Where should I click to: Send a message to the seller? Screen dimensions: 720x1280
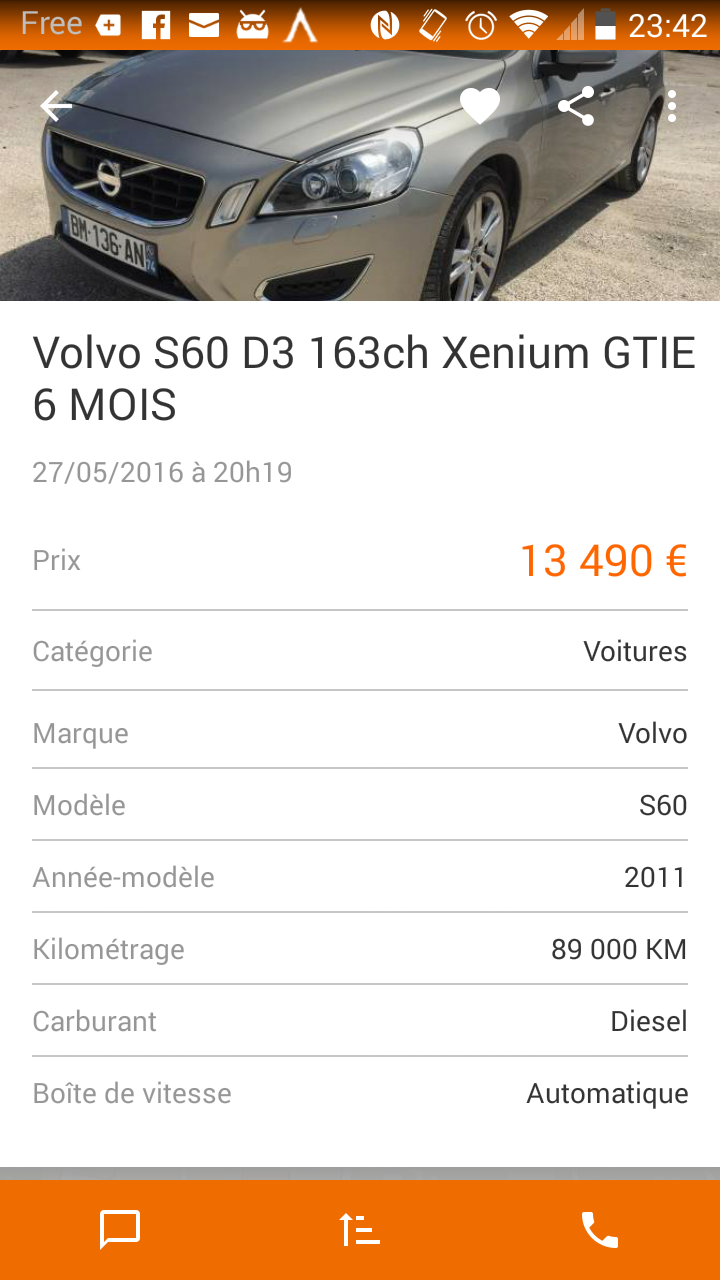120,1230
